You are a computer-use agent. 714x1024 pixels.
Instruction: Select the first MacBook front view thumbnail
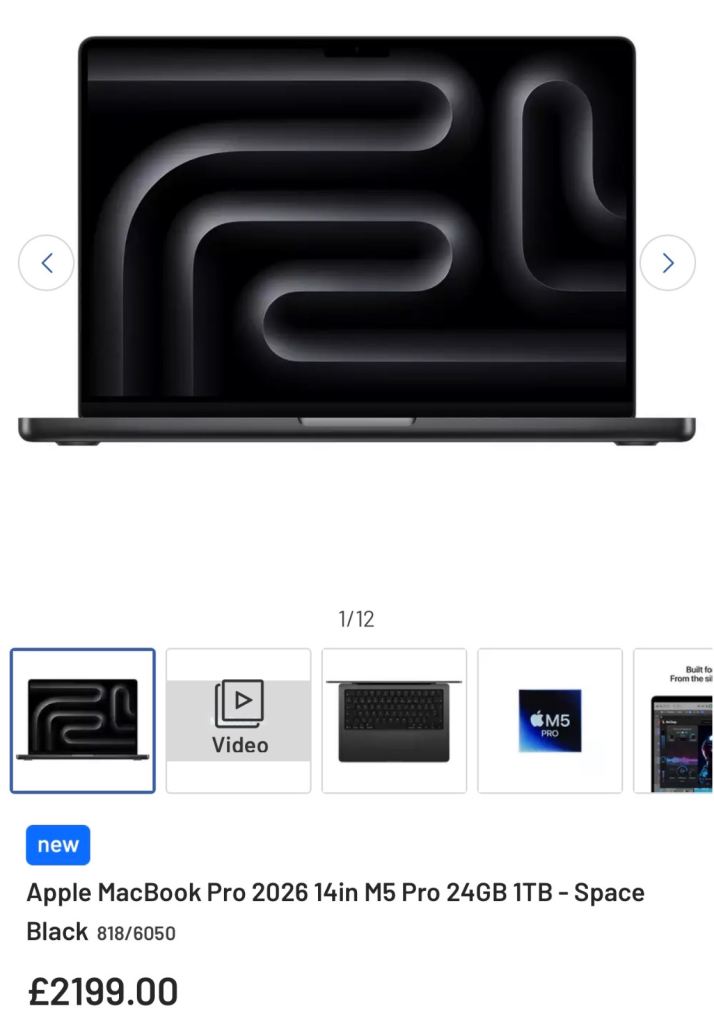83,720
